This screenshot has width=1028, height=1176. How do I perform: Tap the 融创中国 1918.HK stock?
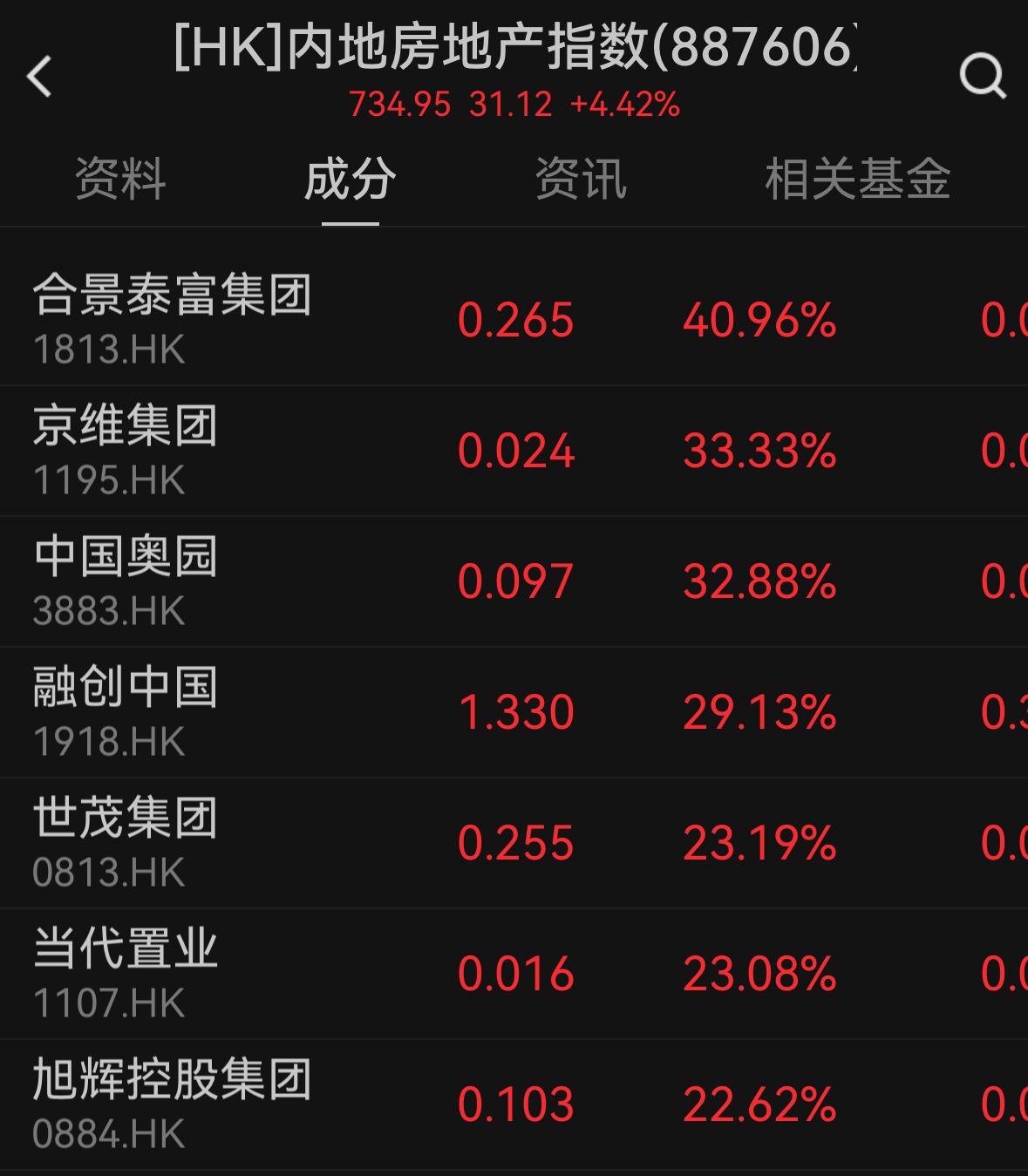point(126,712)
